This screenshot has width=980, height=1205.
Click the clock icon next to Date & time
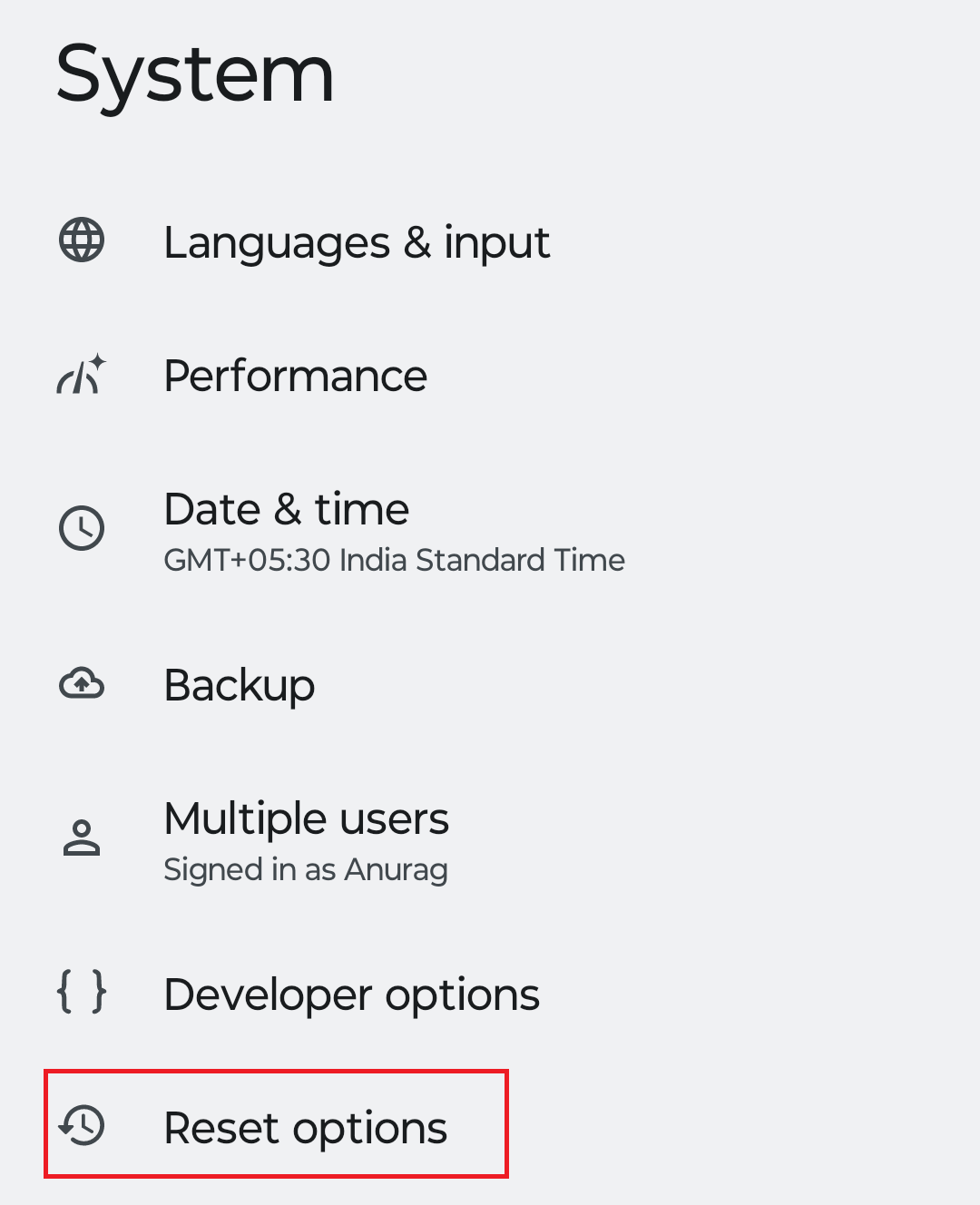click(81, 527)
